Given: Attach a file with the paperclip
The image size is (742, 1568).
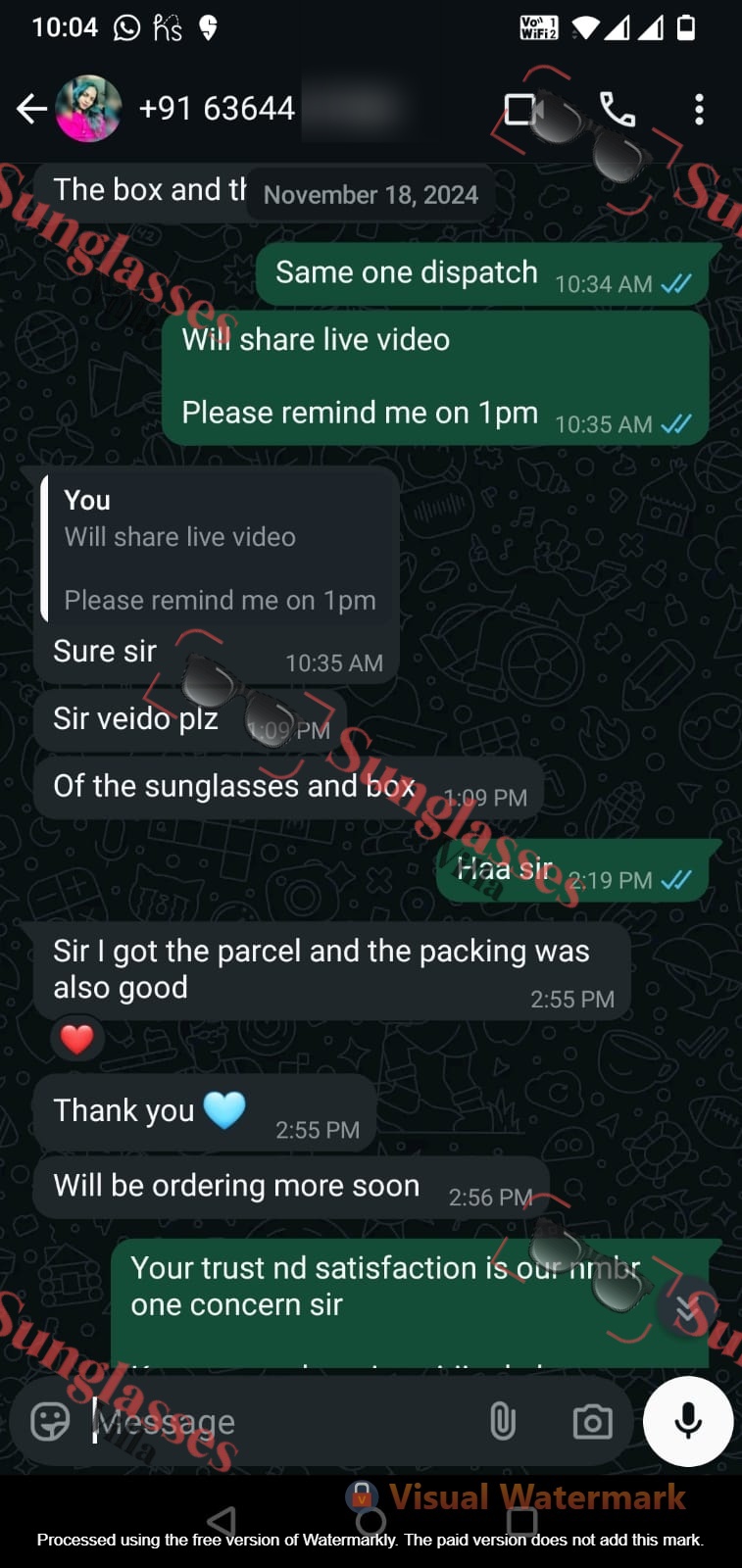Looking at the screenshot, I should point(503,1421).
